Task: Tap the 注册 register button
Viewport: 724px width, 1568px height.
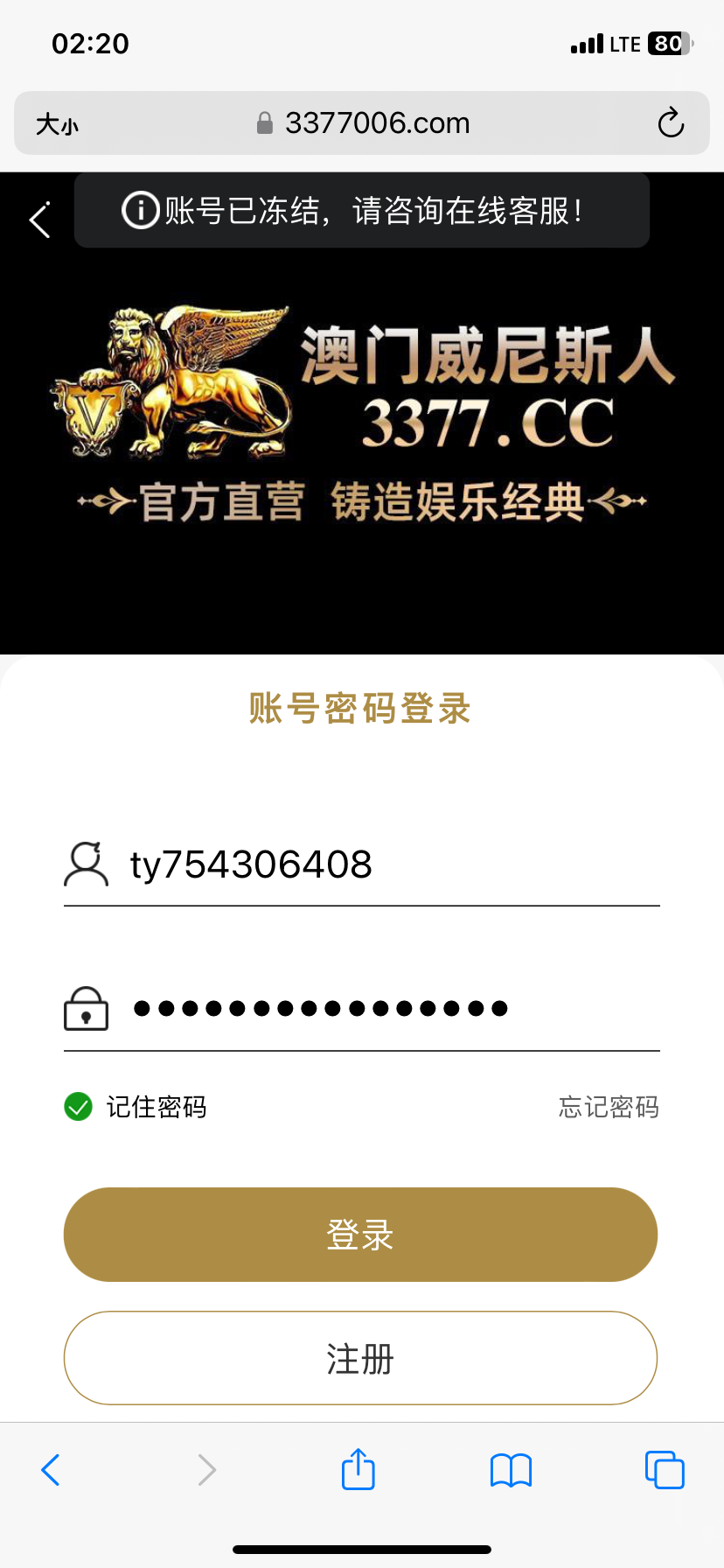Action: pos(360,1358)
